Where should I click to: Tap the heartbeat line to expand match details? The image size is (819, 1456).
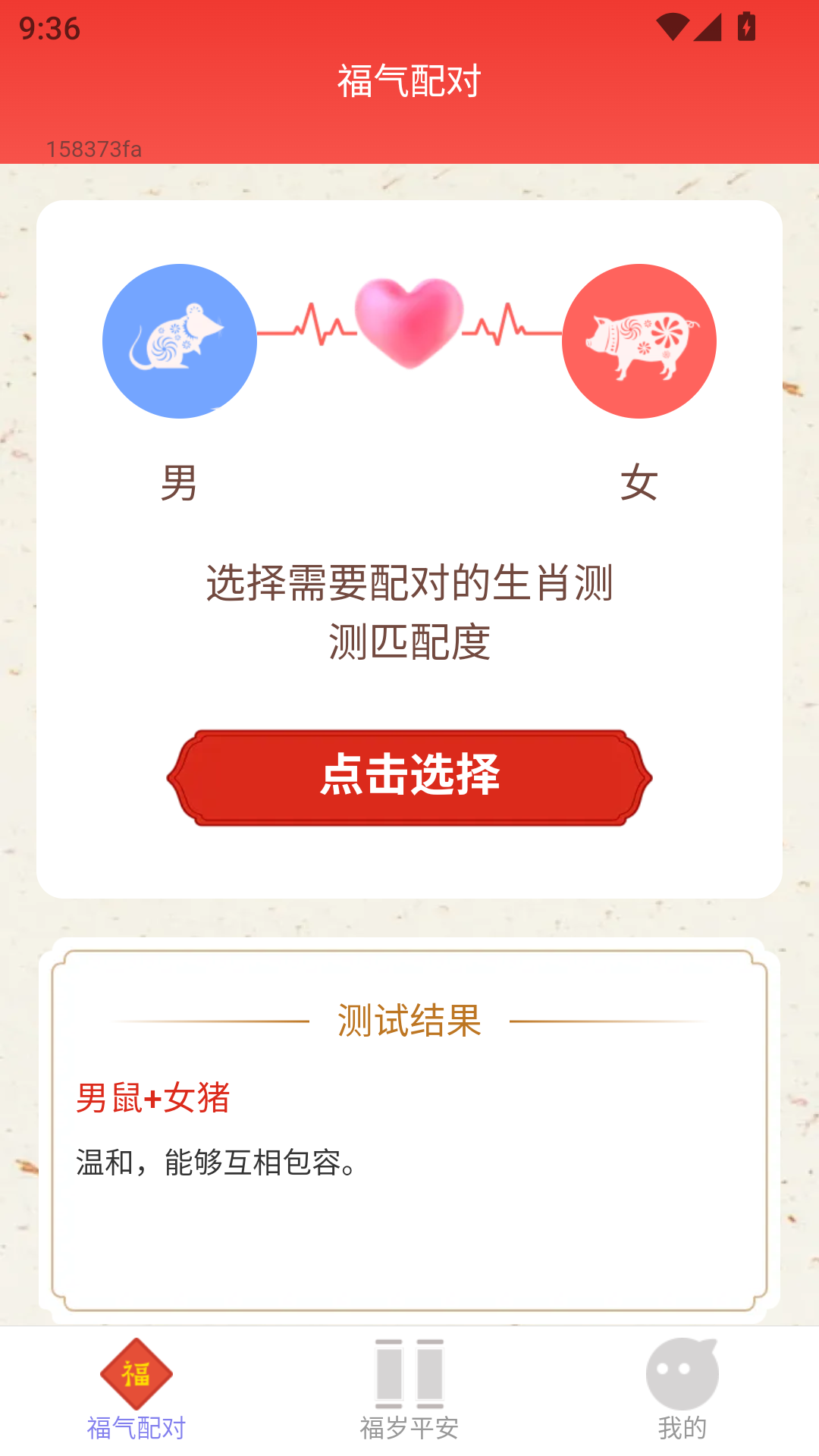click(x=318, y=326)
